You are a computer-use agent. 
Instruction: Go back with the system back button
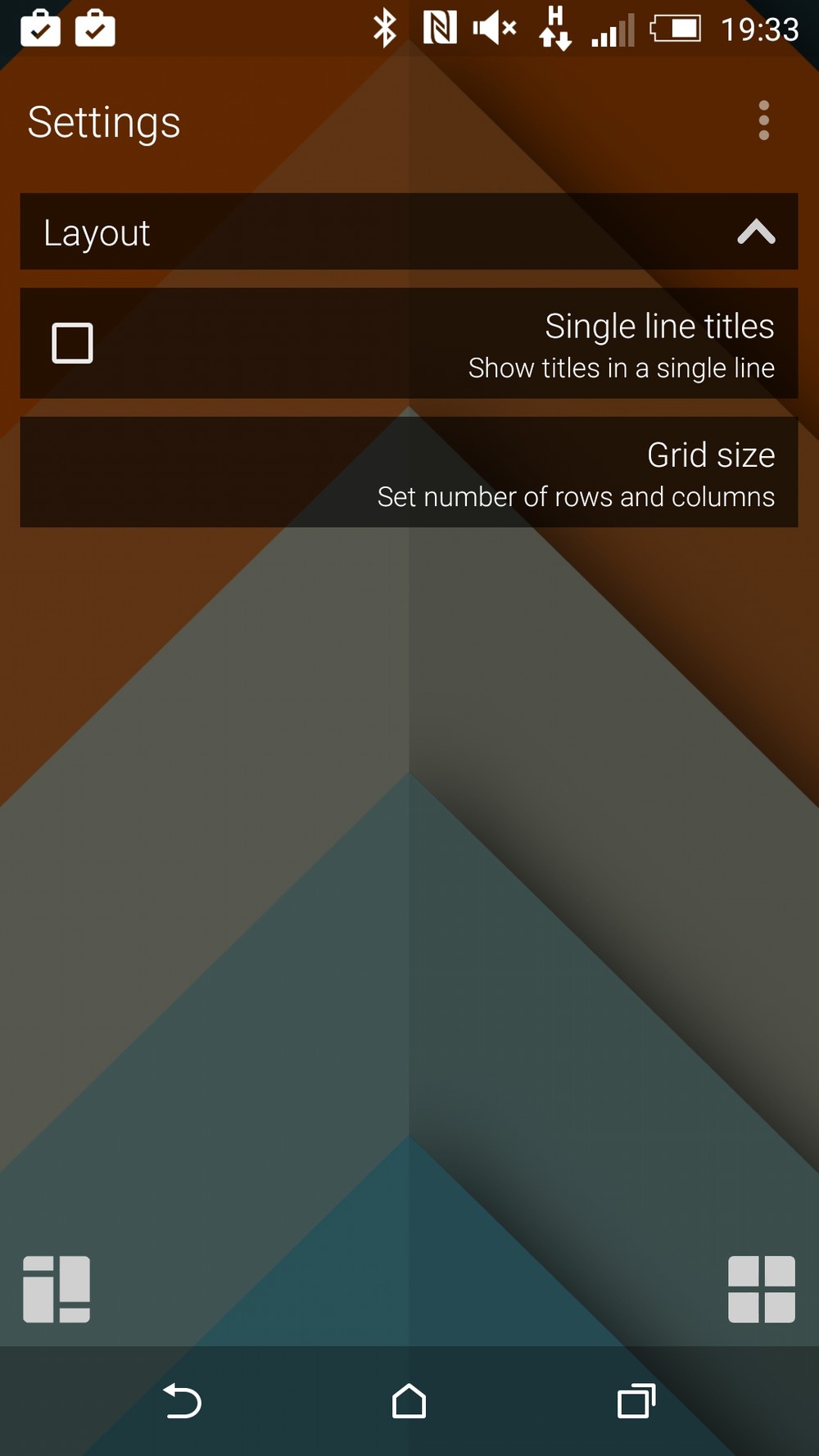tap(182, 1401)
